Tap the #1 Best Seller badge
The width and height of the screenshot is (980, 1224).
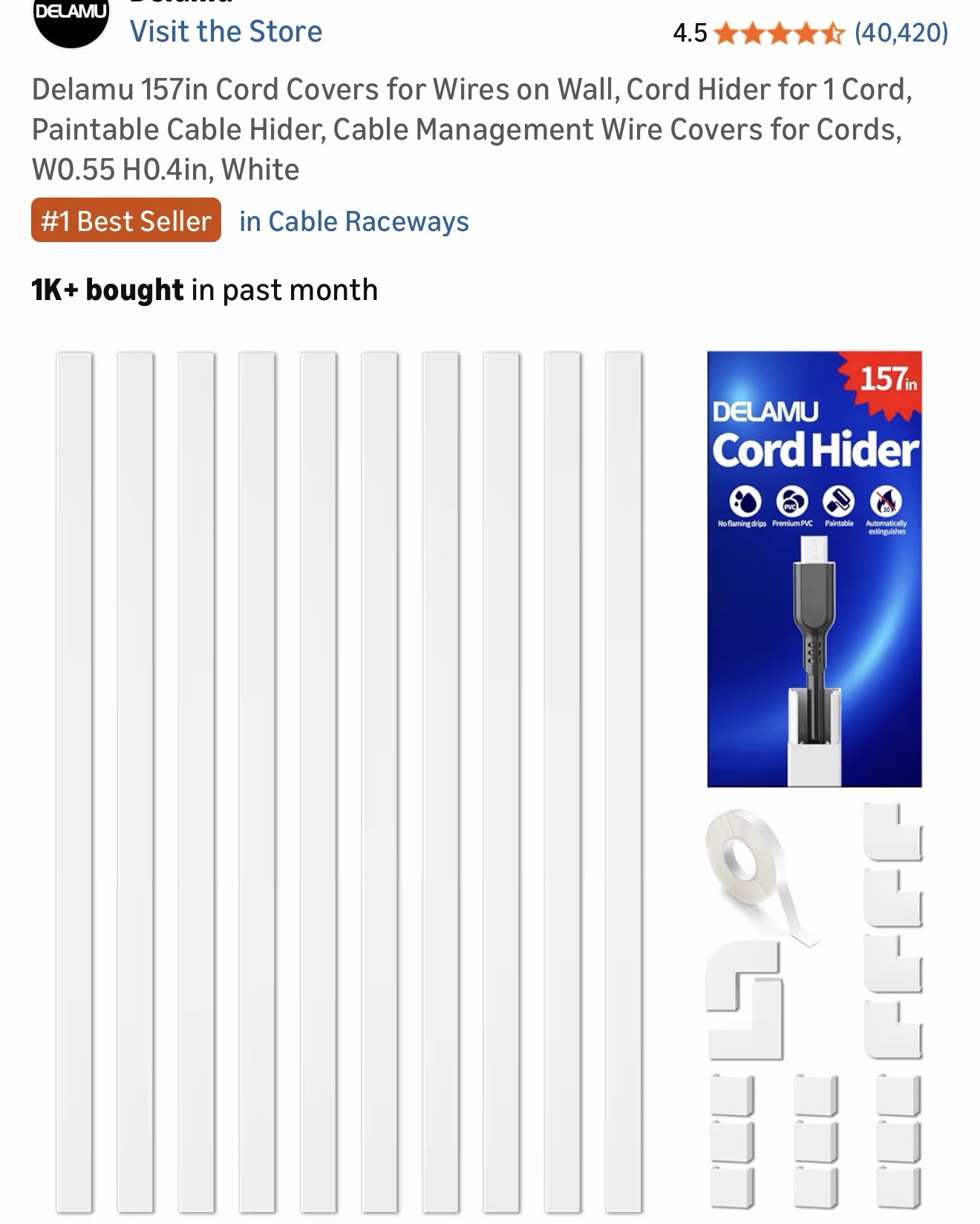pyautogui.click(x=126, y=221)
